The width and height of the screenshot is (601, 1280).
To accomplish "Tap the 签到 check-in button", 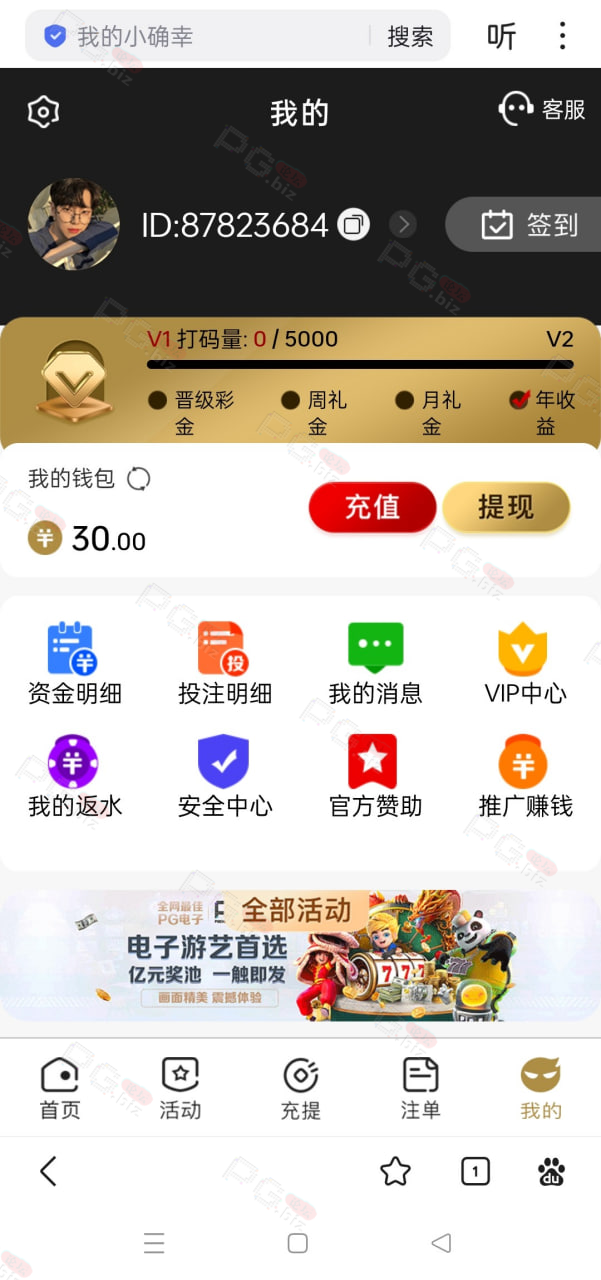I will tap(524, 225).
